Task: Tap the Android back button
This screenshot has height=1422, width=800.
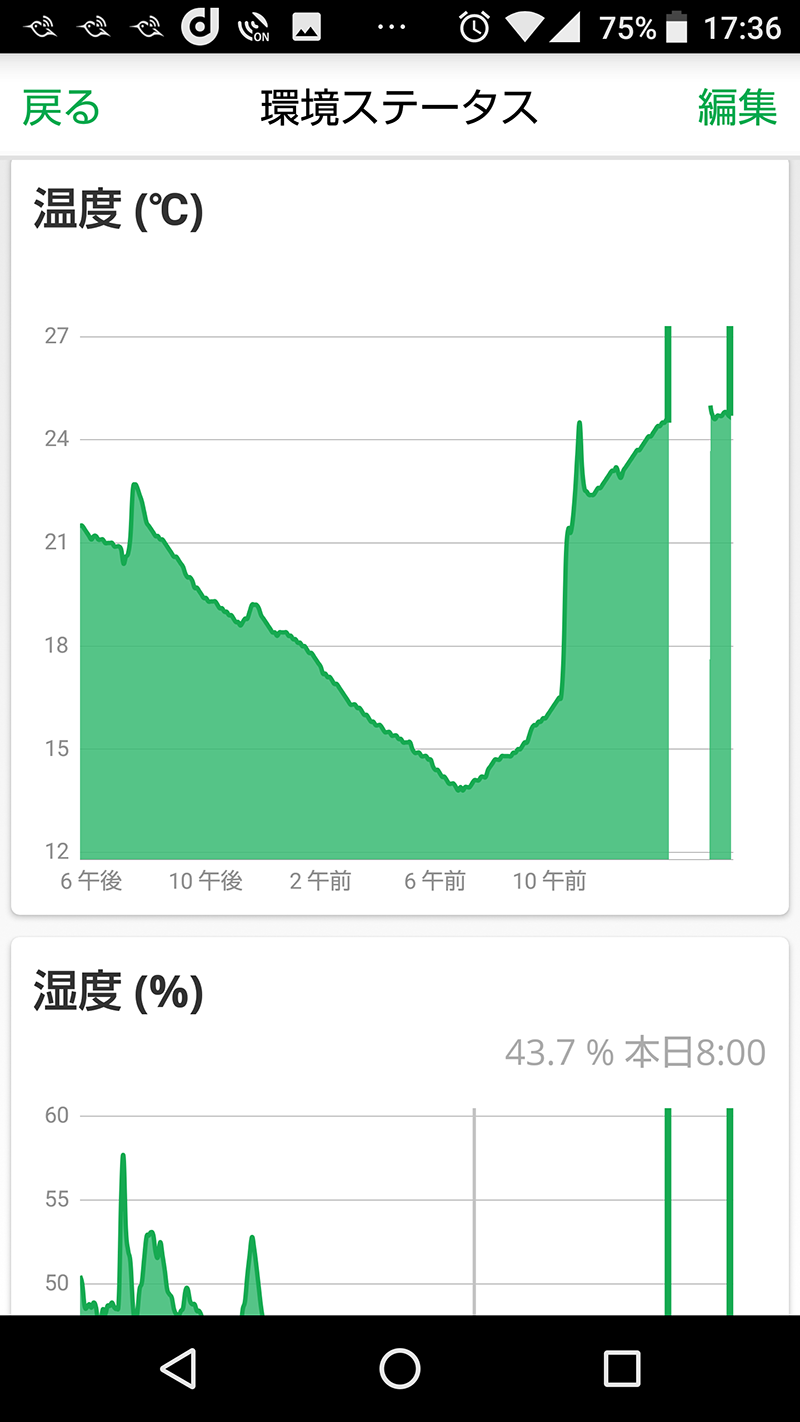Action: coord(178,1368)
